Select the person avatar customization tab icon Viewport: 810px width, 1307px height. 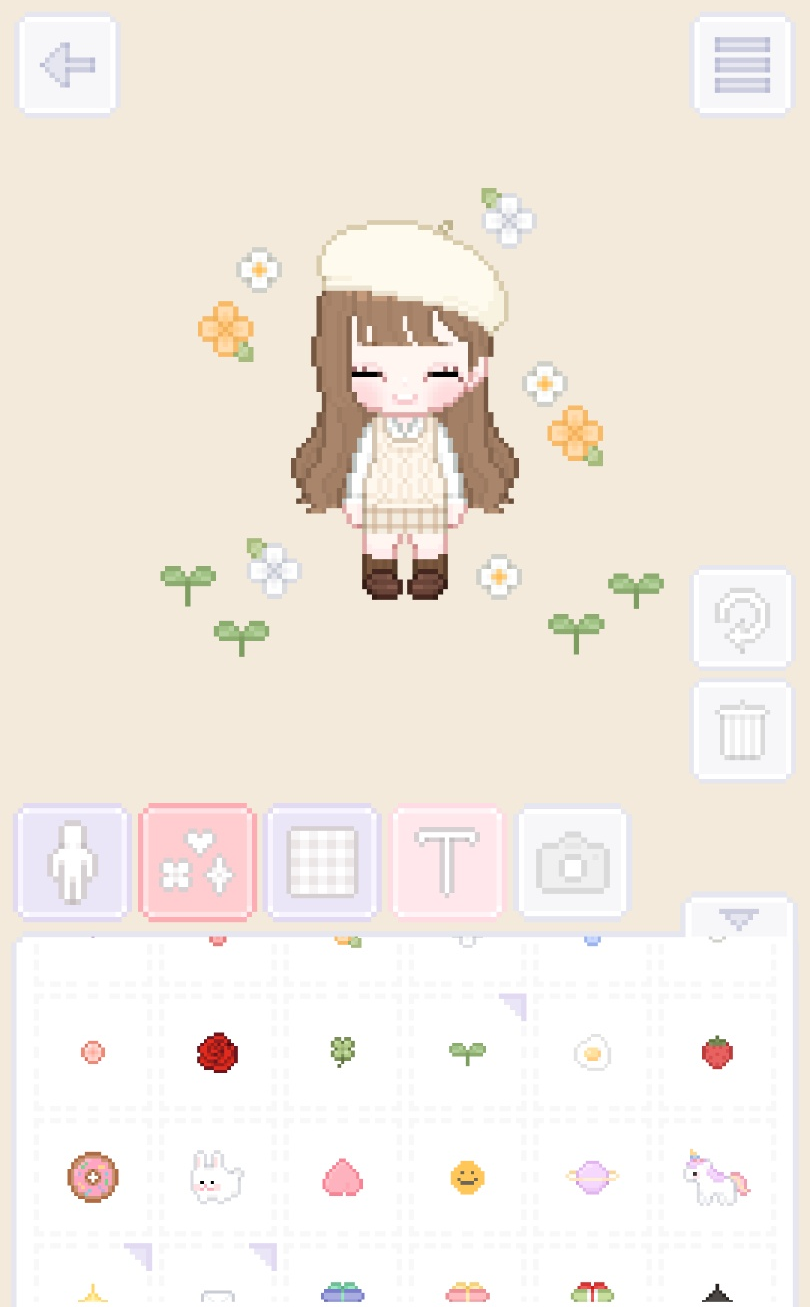point(71,861)
